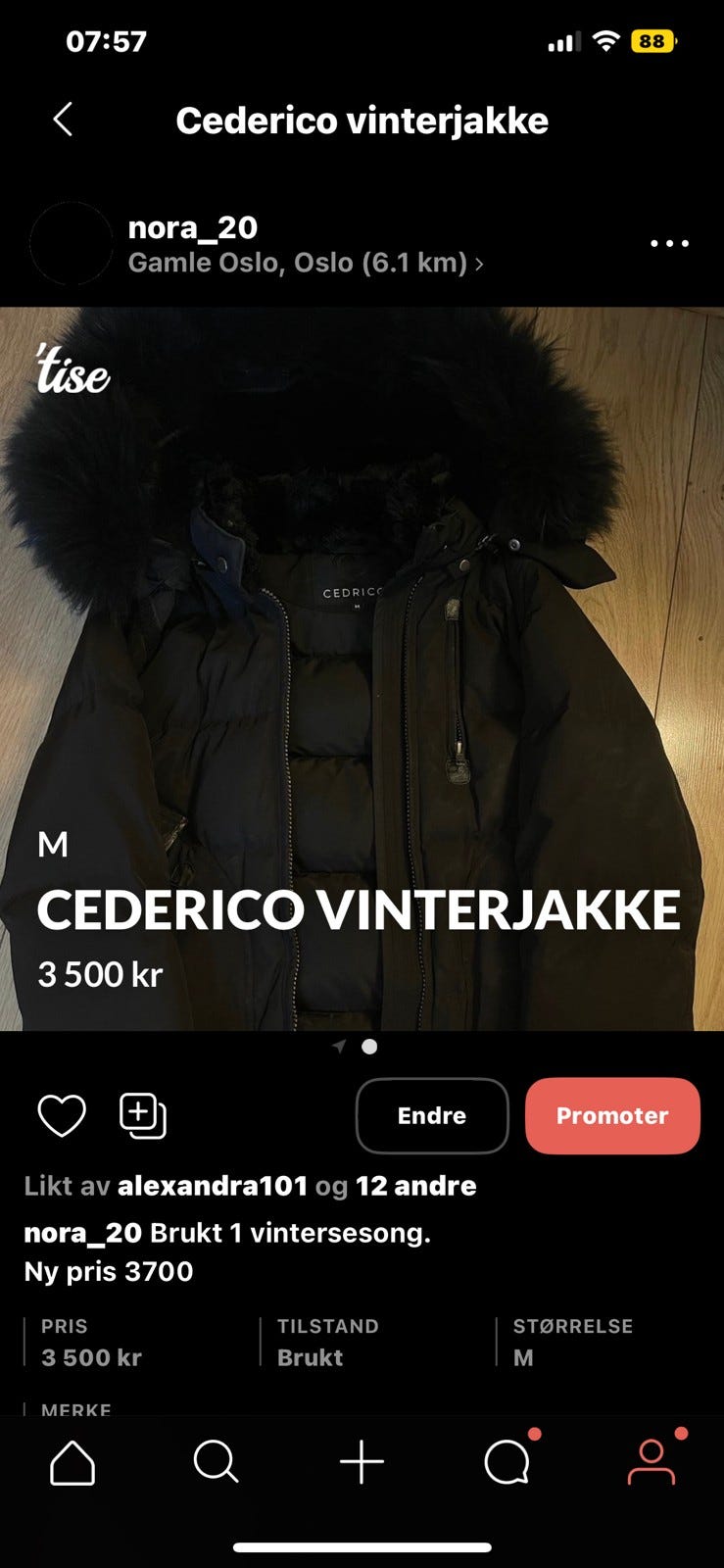Tap the Tise watermark logo on photo

(73, 375)
